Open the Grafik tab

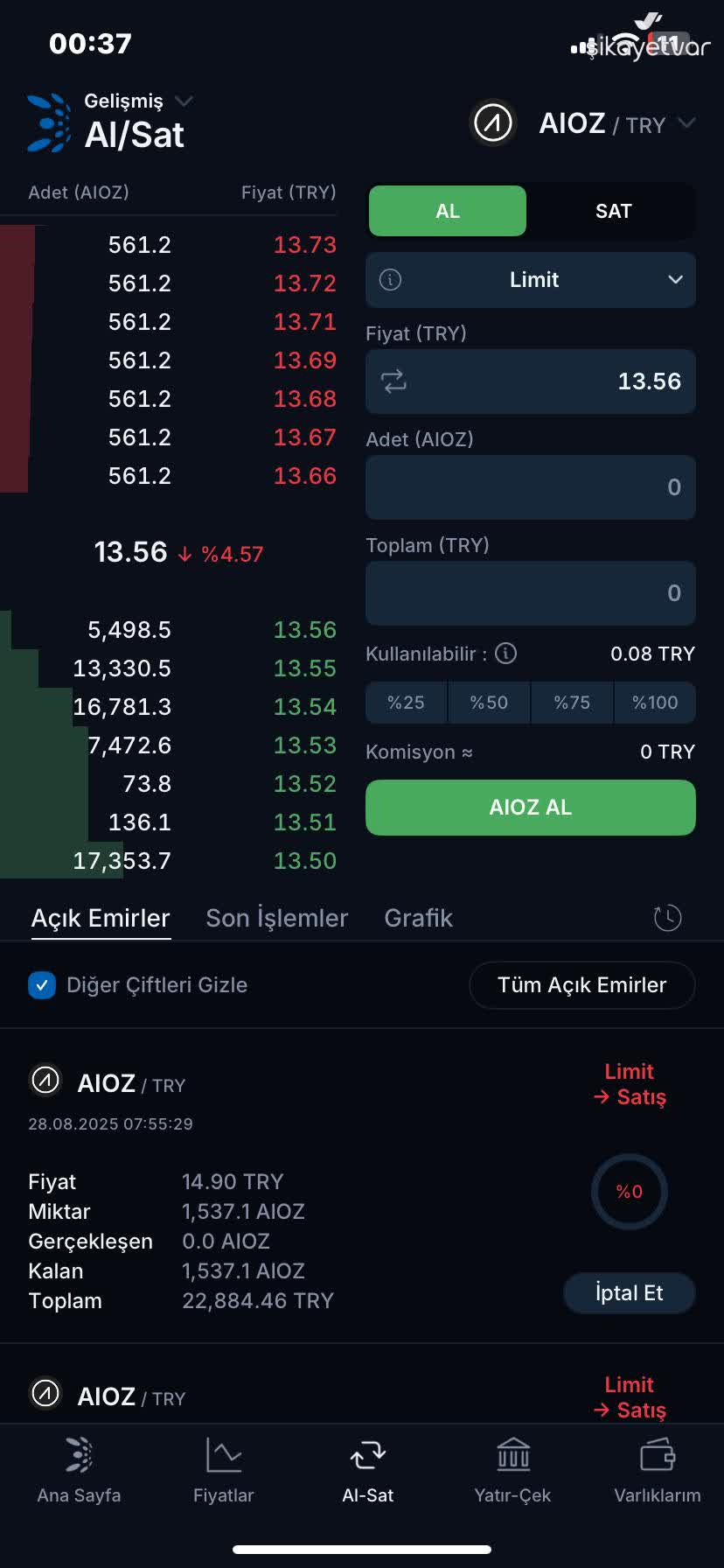point(418,918)
